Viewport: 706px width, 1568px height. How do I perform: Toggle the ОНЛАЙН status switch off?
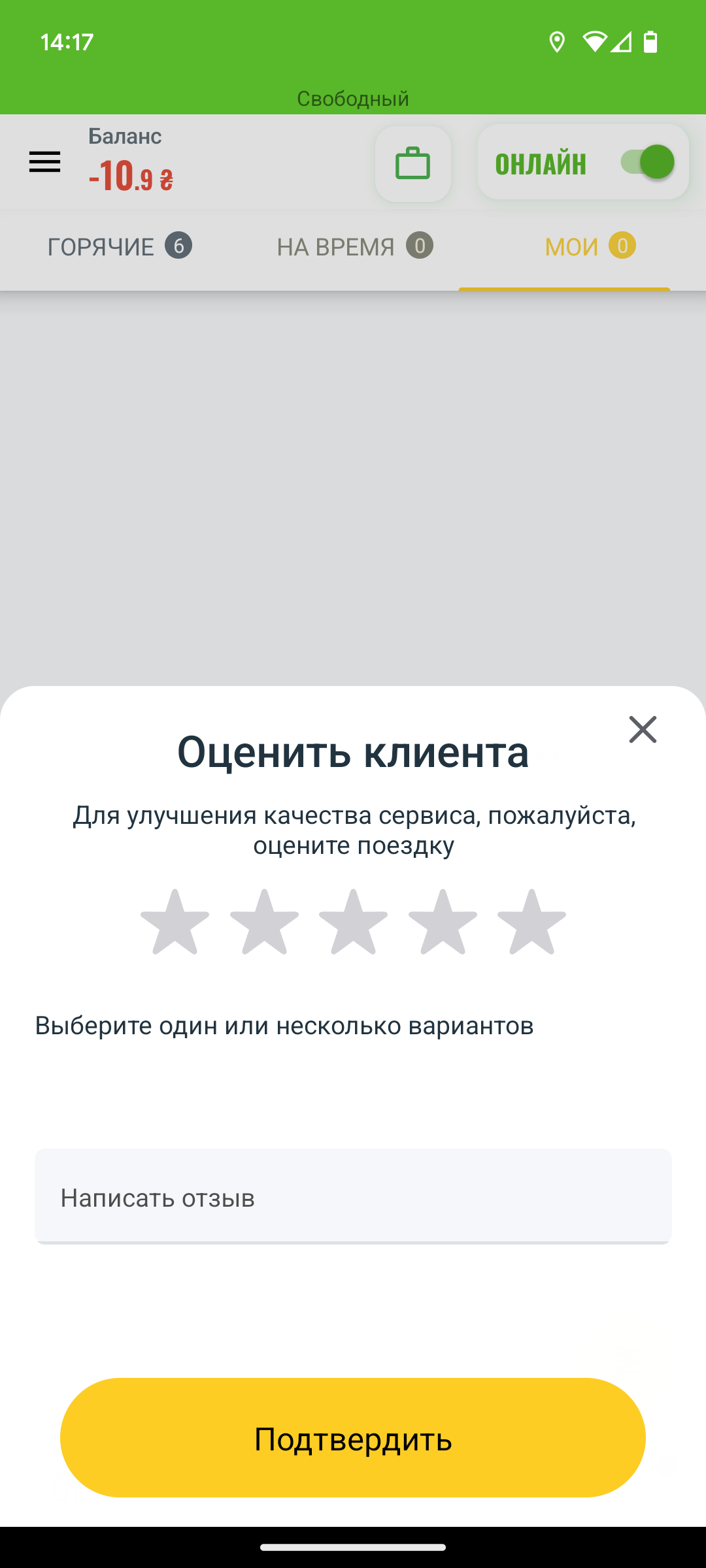[x=647, y=162]
